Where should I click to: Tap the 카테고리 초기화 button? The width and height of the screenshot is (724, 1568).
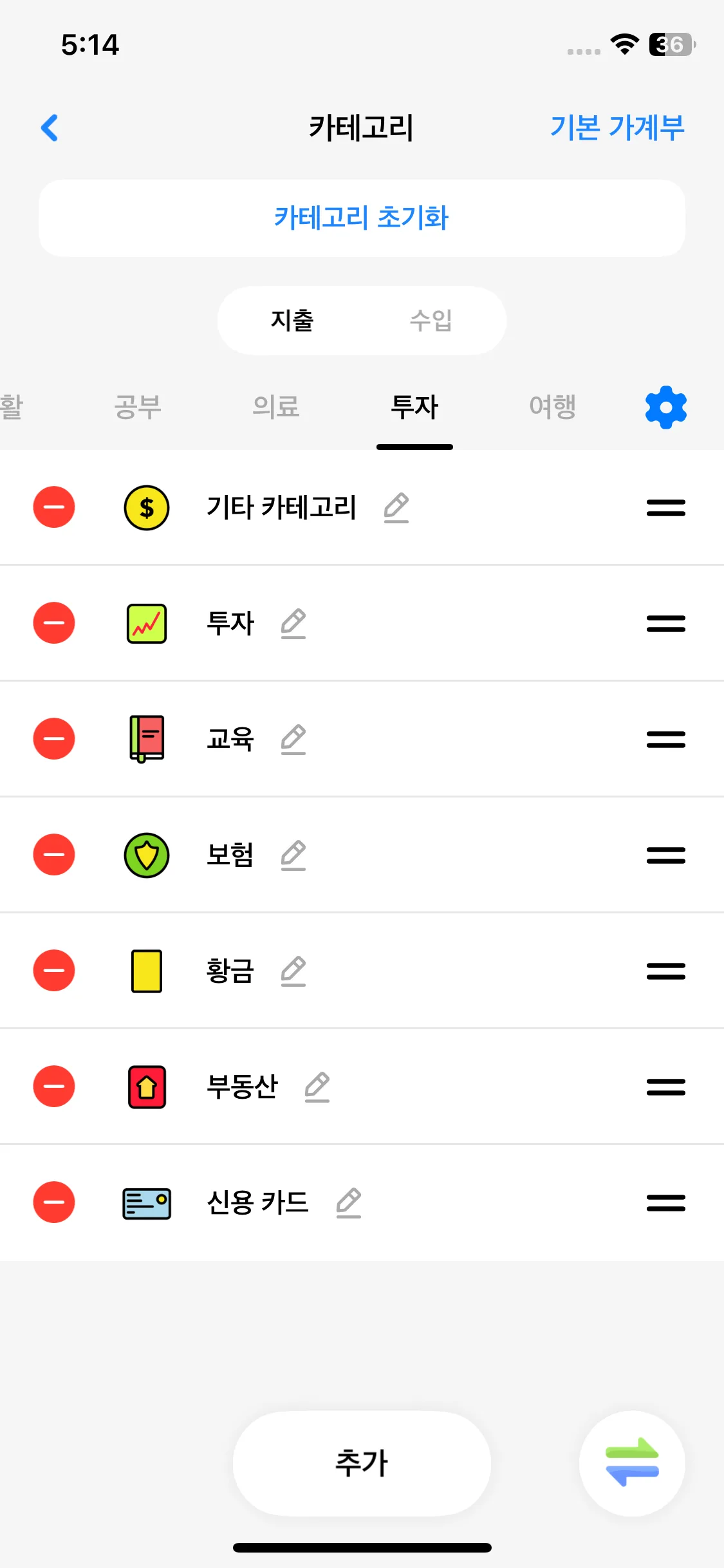click(x=362, y=218)
